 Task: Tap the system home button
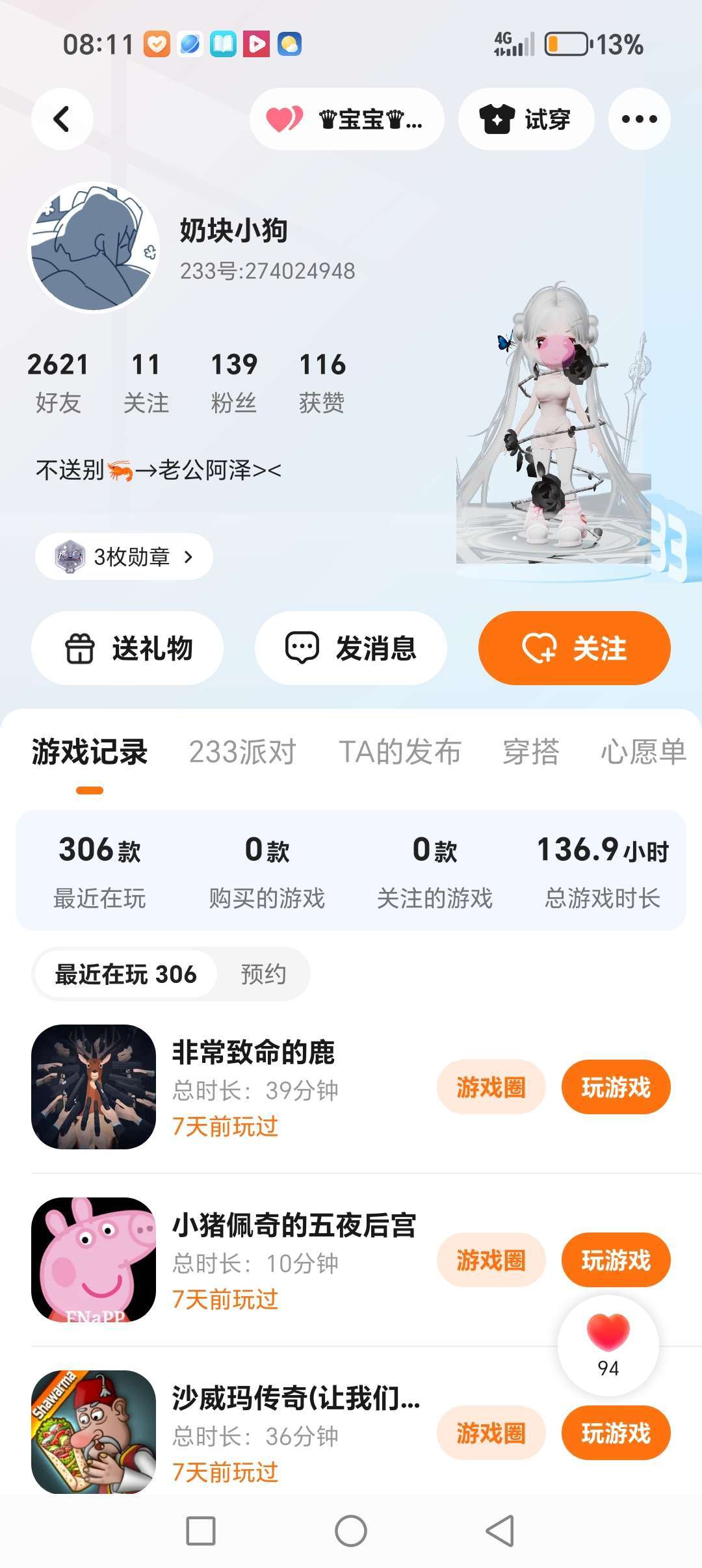(351, 1531)
